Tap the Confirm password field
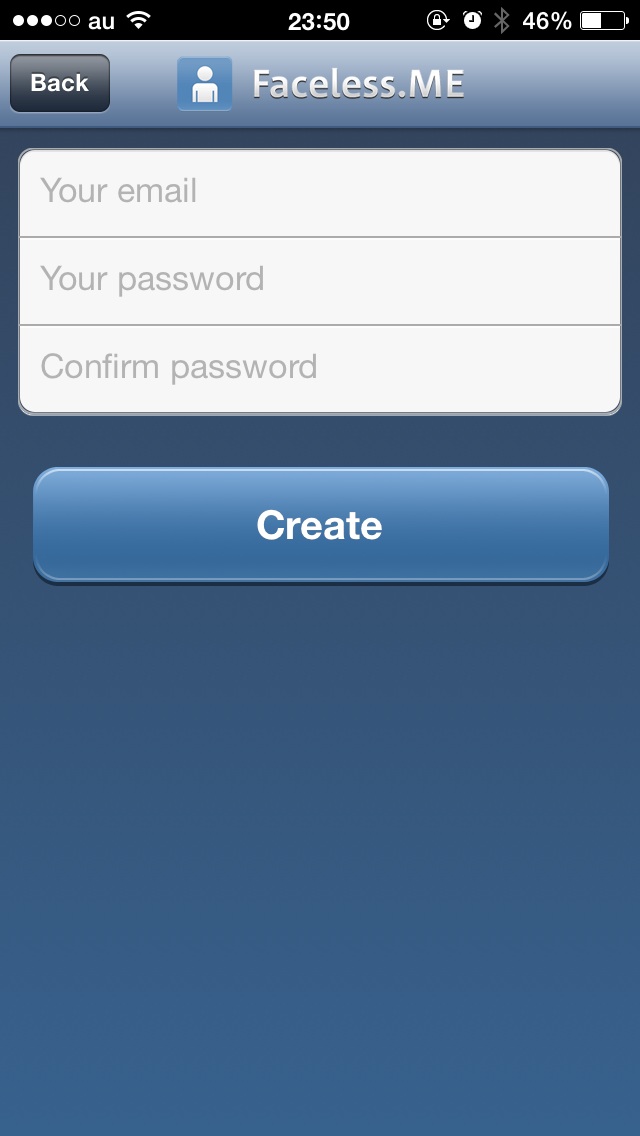The image size is (640, 1136). 320,369
